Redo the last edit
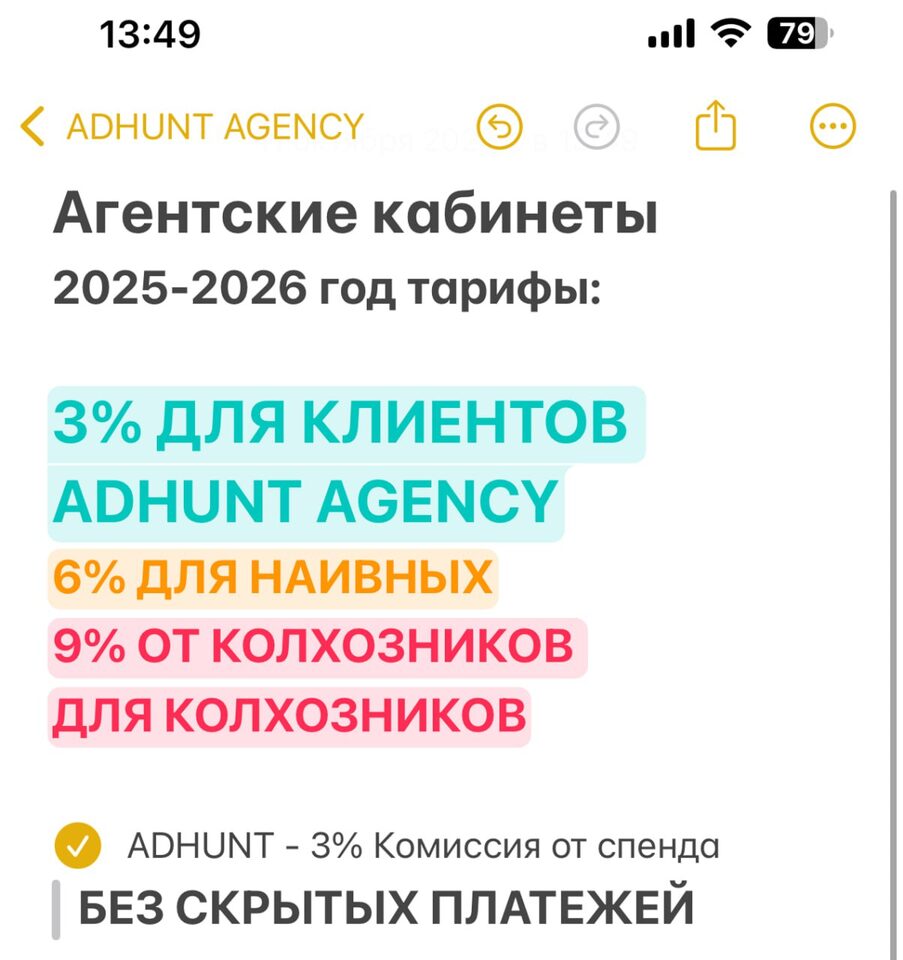The height and width of the screenshot is (960, 903). coord(598,127)
